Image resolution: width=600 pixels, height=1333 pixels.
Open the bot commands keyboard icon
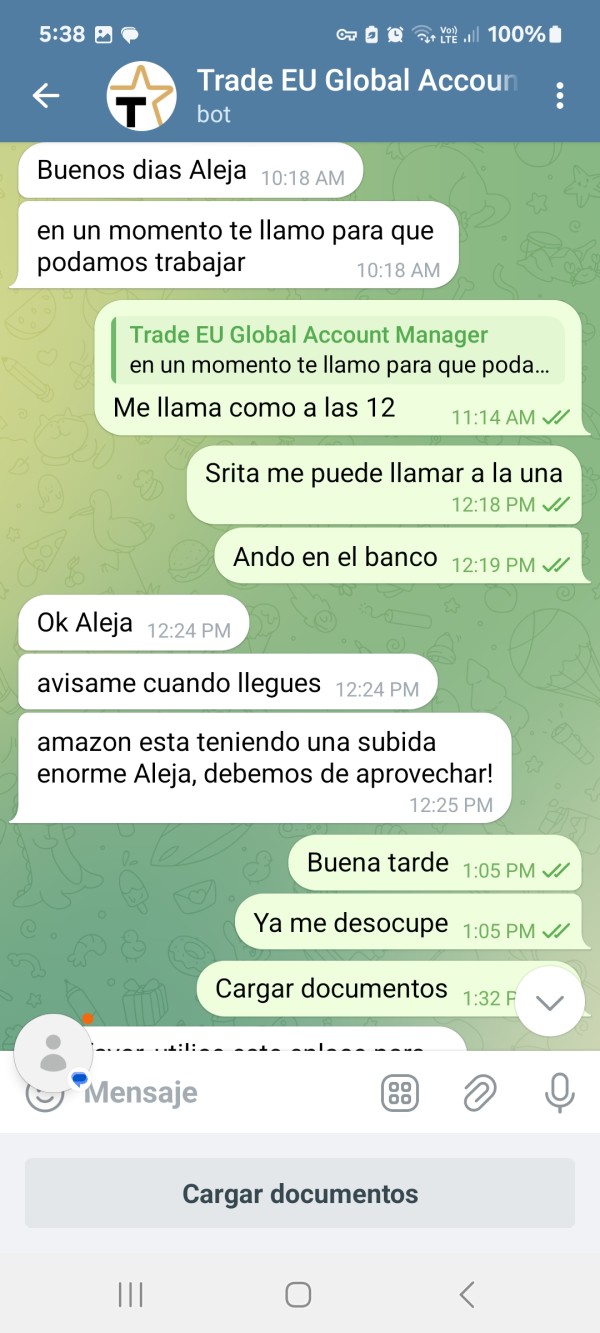(400, 1093)
